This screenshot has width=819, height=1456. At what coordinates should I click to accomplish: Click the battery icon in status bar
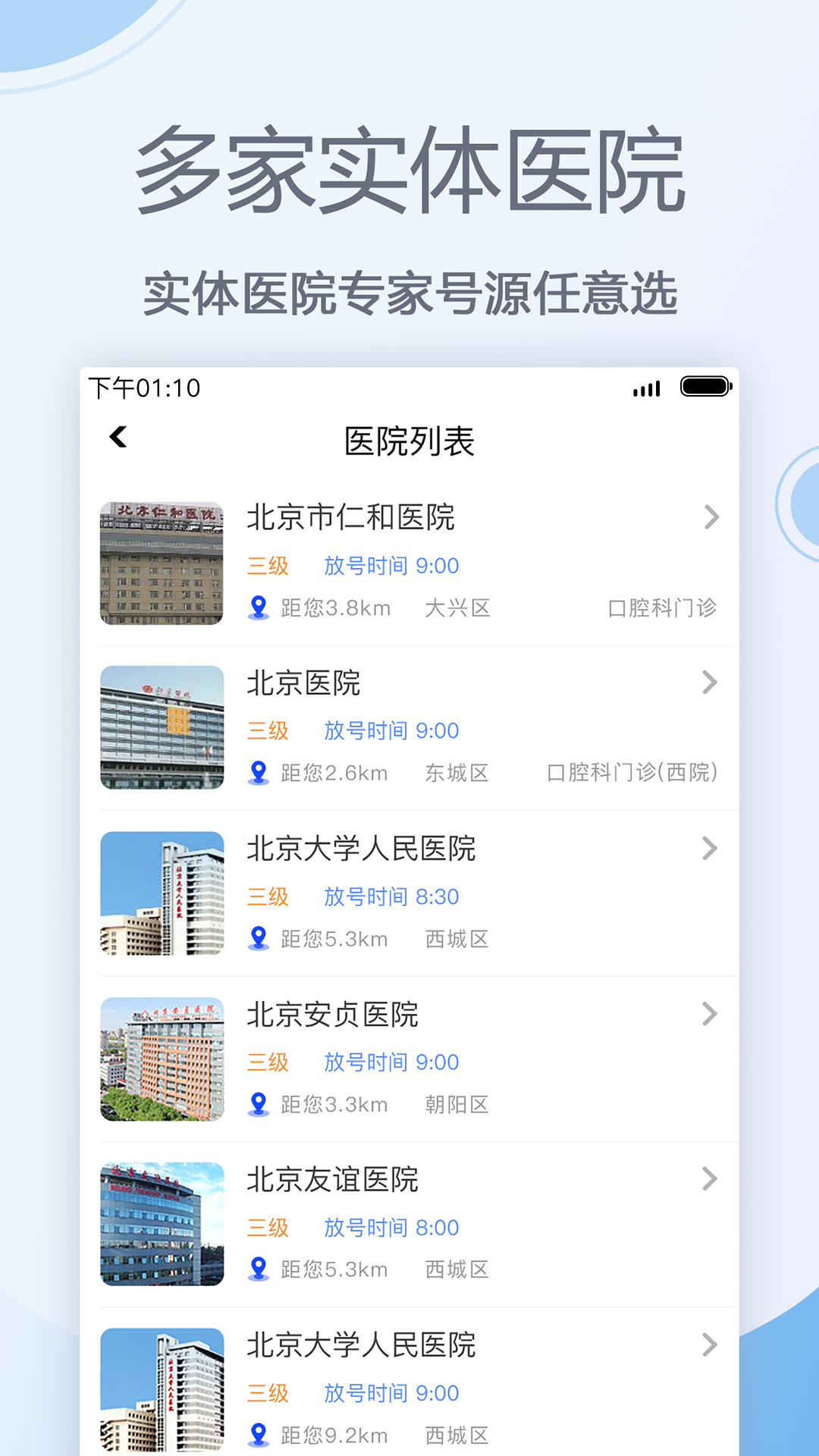pyautogui.click(x=706, y=386)
